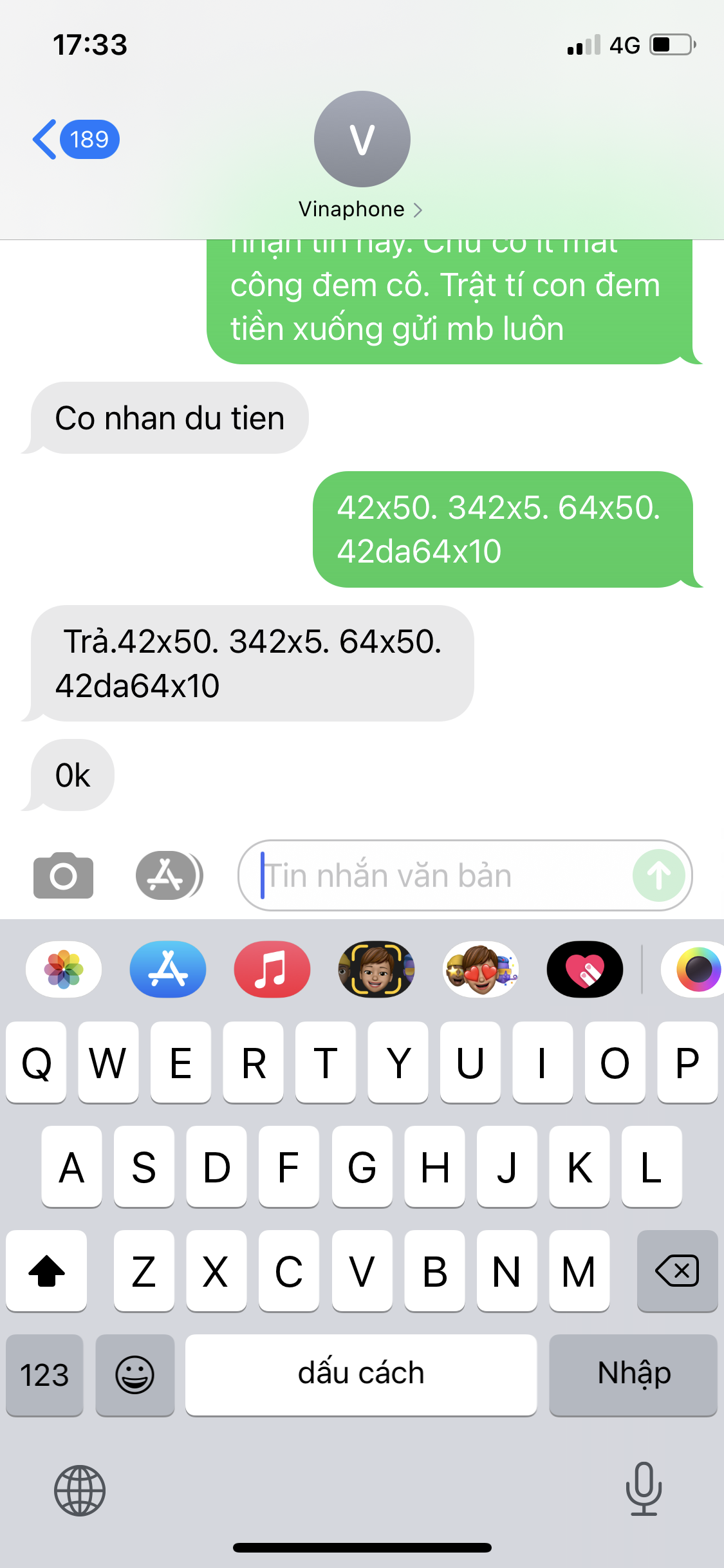Open the Photos app in the app strip
The image size is (724, 1568).
63,969
